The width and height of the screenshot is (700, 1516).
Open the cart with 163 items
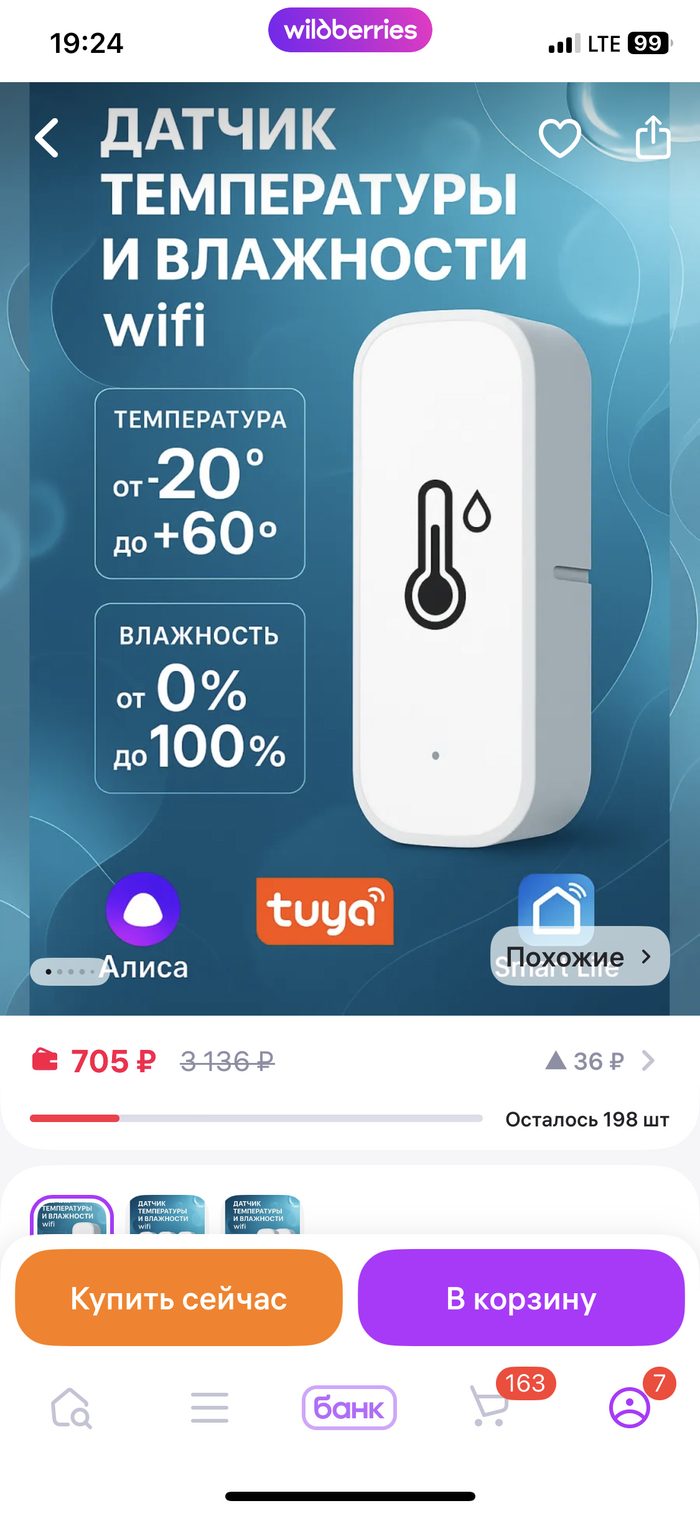tap(490, 1406)
